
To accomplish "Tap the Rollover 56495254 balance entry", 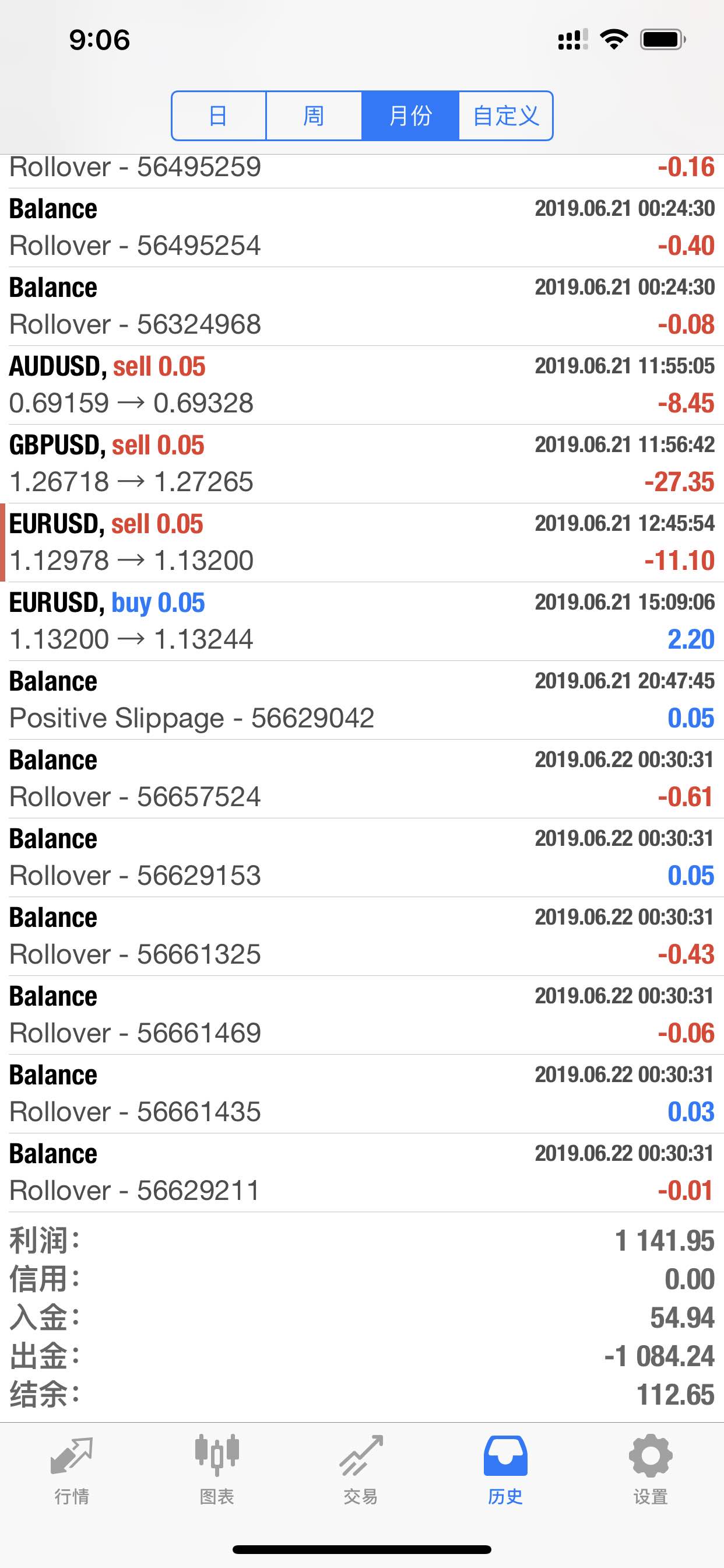I will coord(362,228).
